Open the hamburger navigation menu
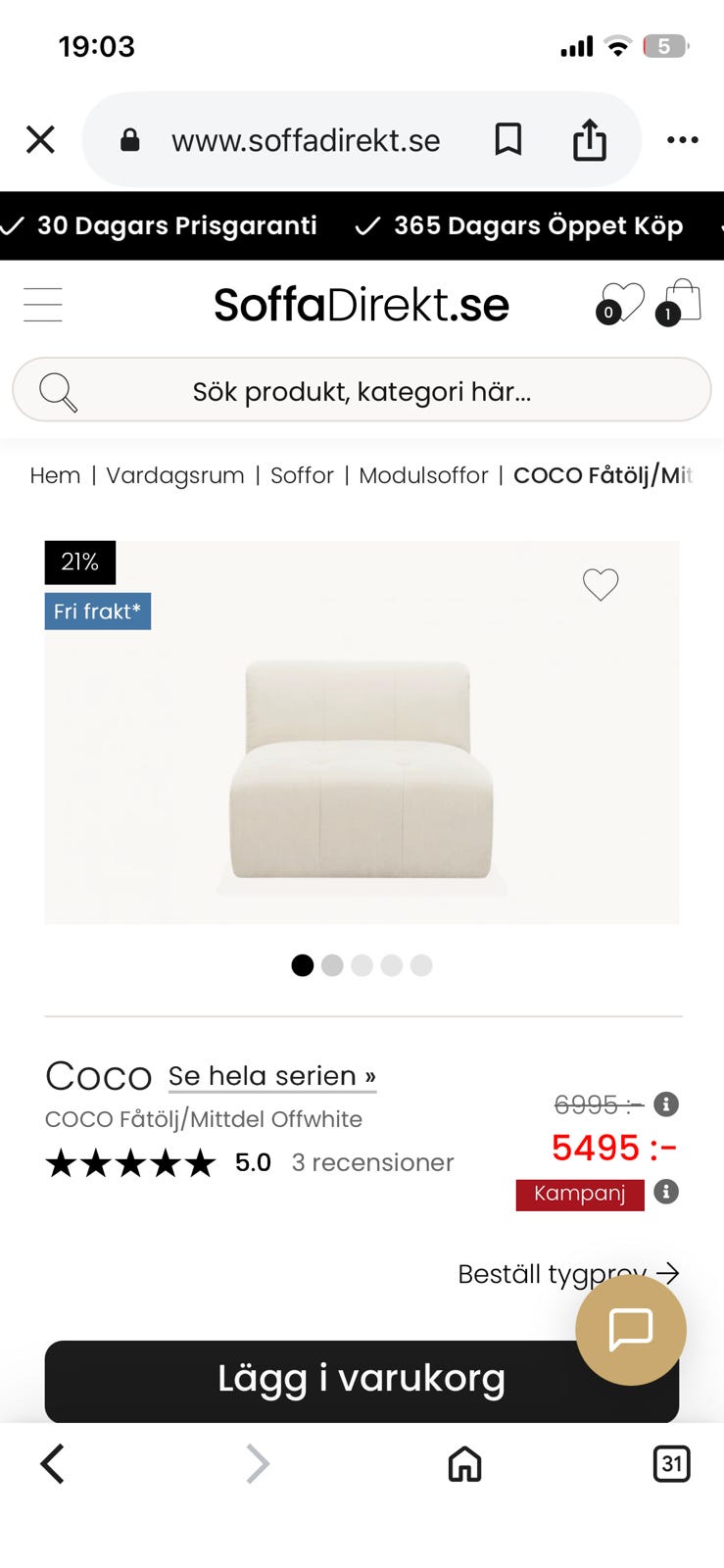Viewport: 724px width, 1568px height. click(x=43, y=305)
